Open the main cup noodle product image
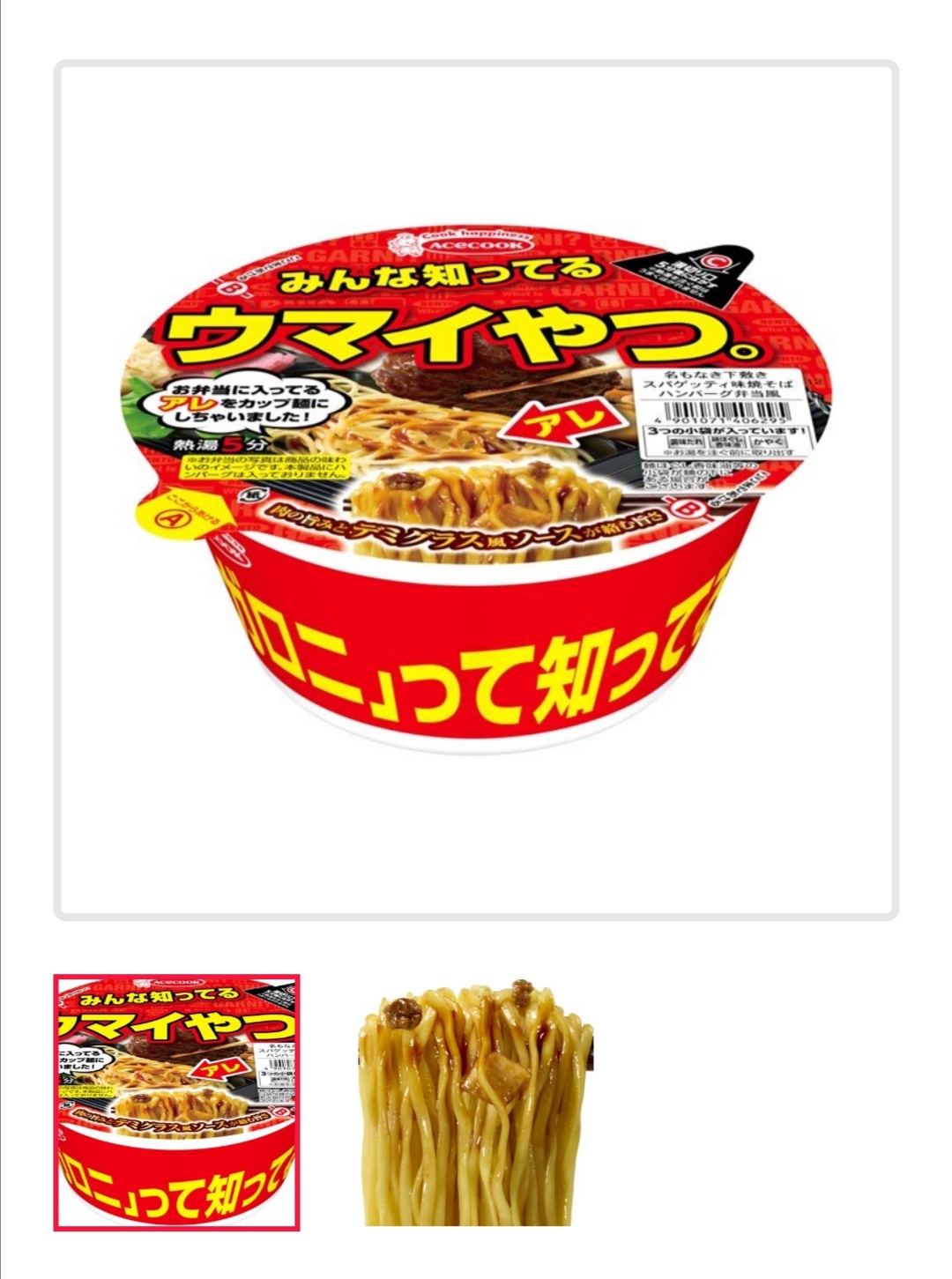This screenshot has height=1279, width=952. point(476,490)
